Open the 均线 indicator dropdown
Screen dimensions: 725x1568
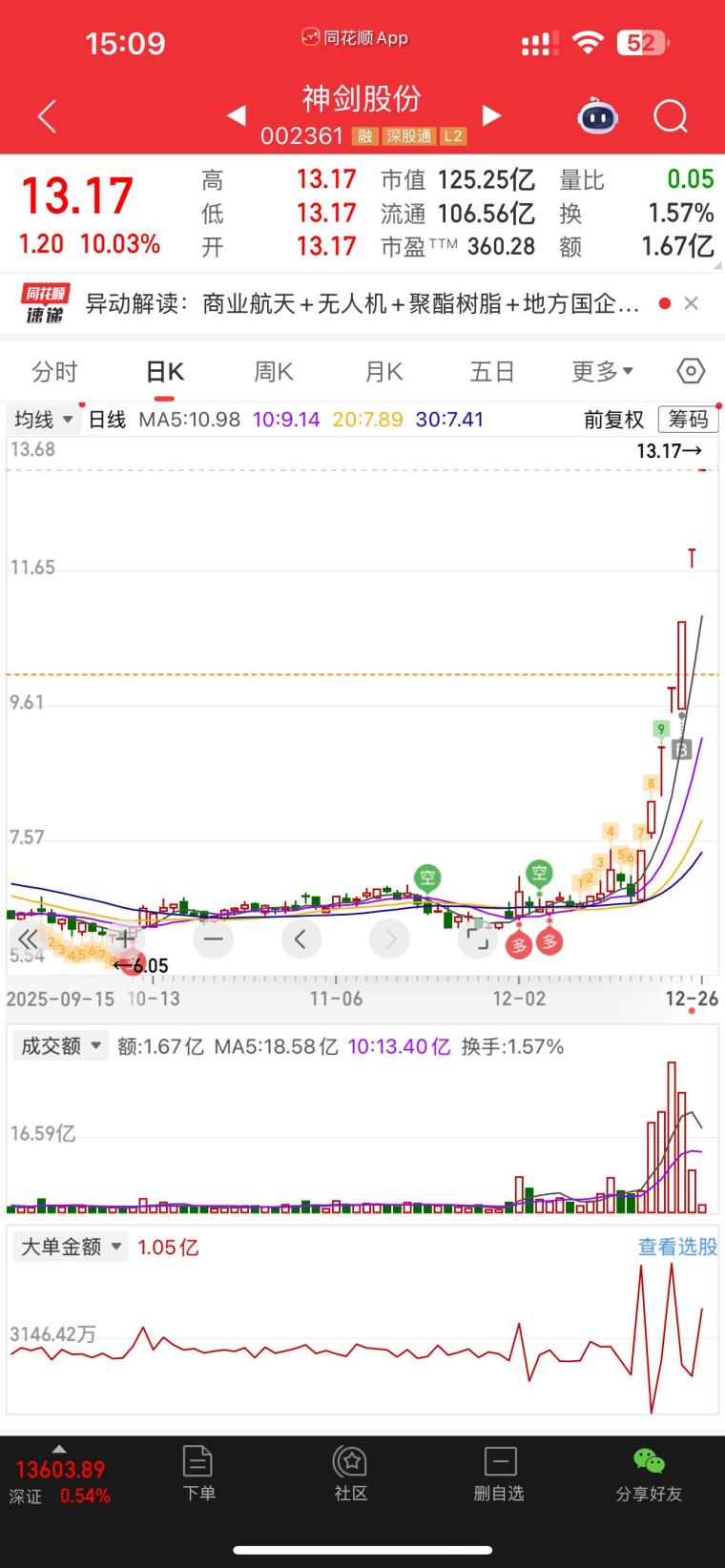pyautogui.click(x=44, y=420)
